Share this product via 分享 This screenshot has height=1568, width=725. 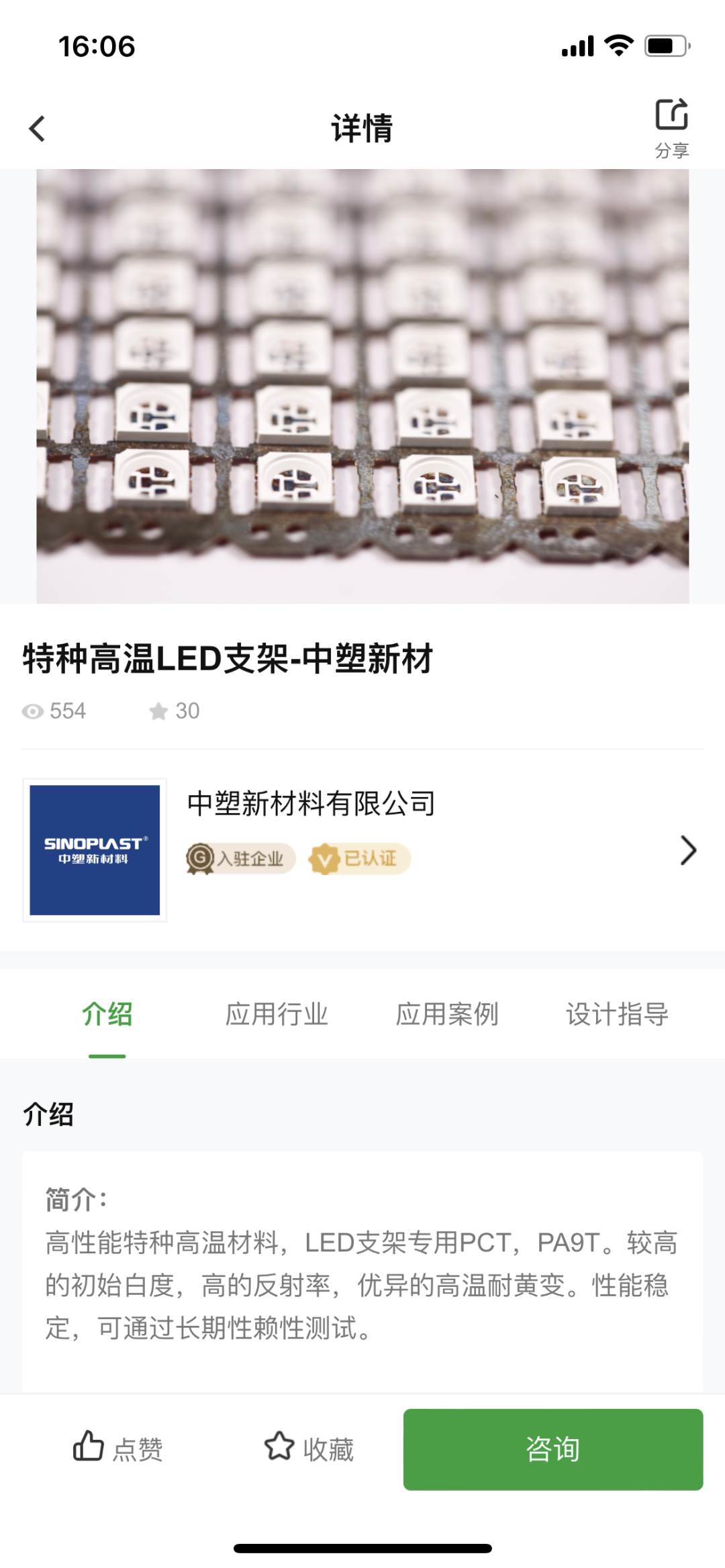coord(671,127)
